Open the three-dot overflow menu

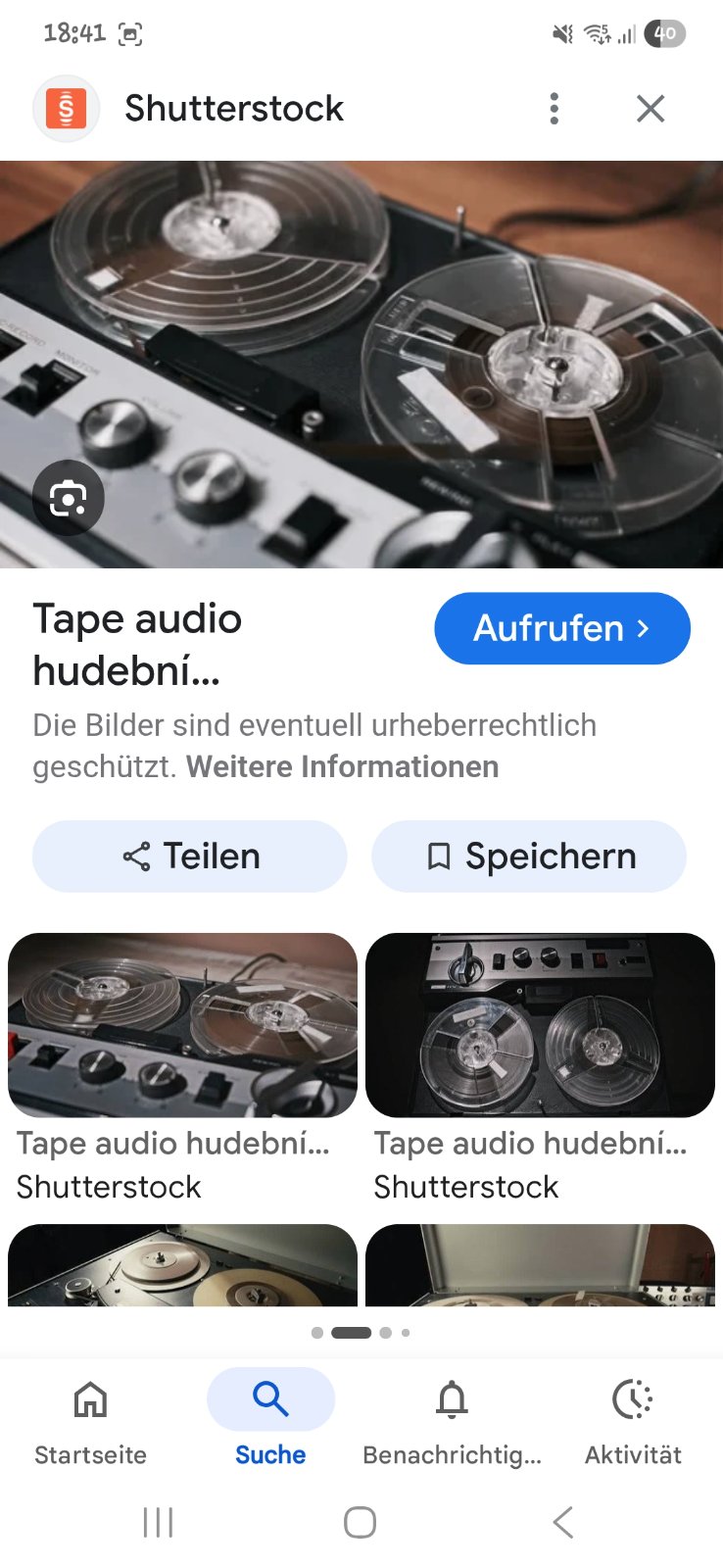coord(554,109)
